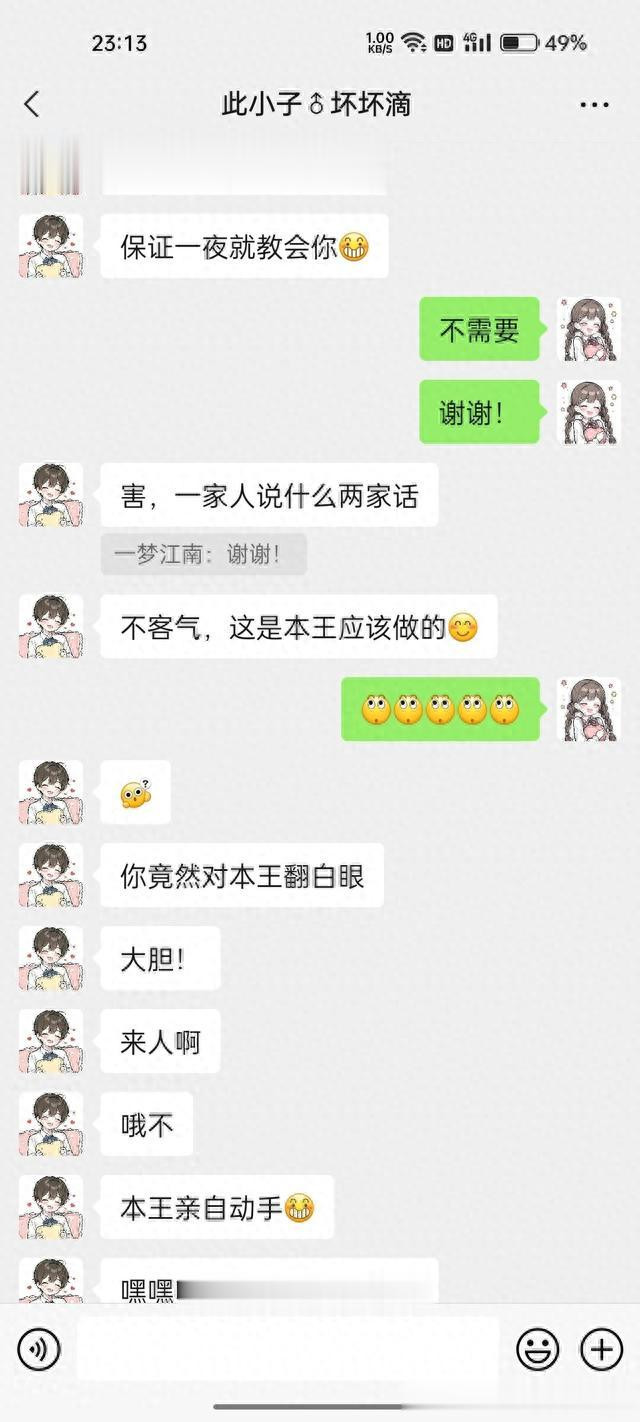
Task: Open contact avatar beside 保证一夜就教会你
Action: [x=51, y=246]
